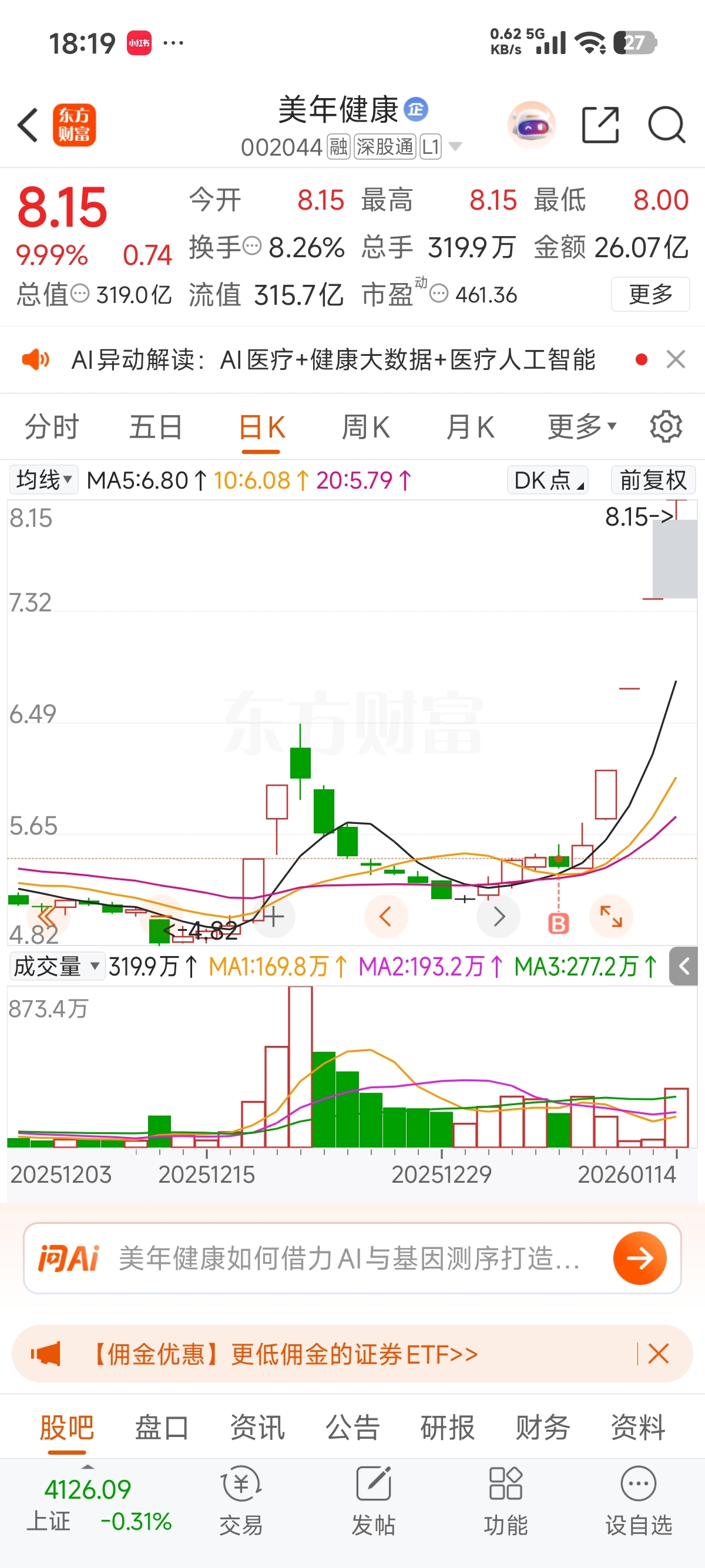Switch to the 公告 tab
Screen dimensions: 705x1568
click(352, 1427)
